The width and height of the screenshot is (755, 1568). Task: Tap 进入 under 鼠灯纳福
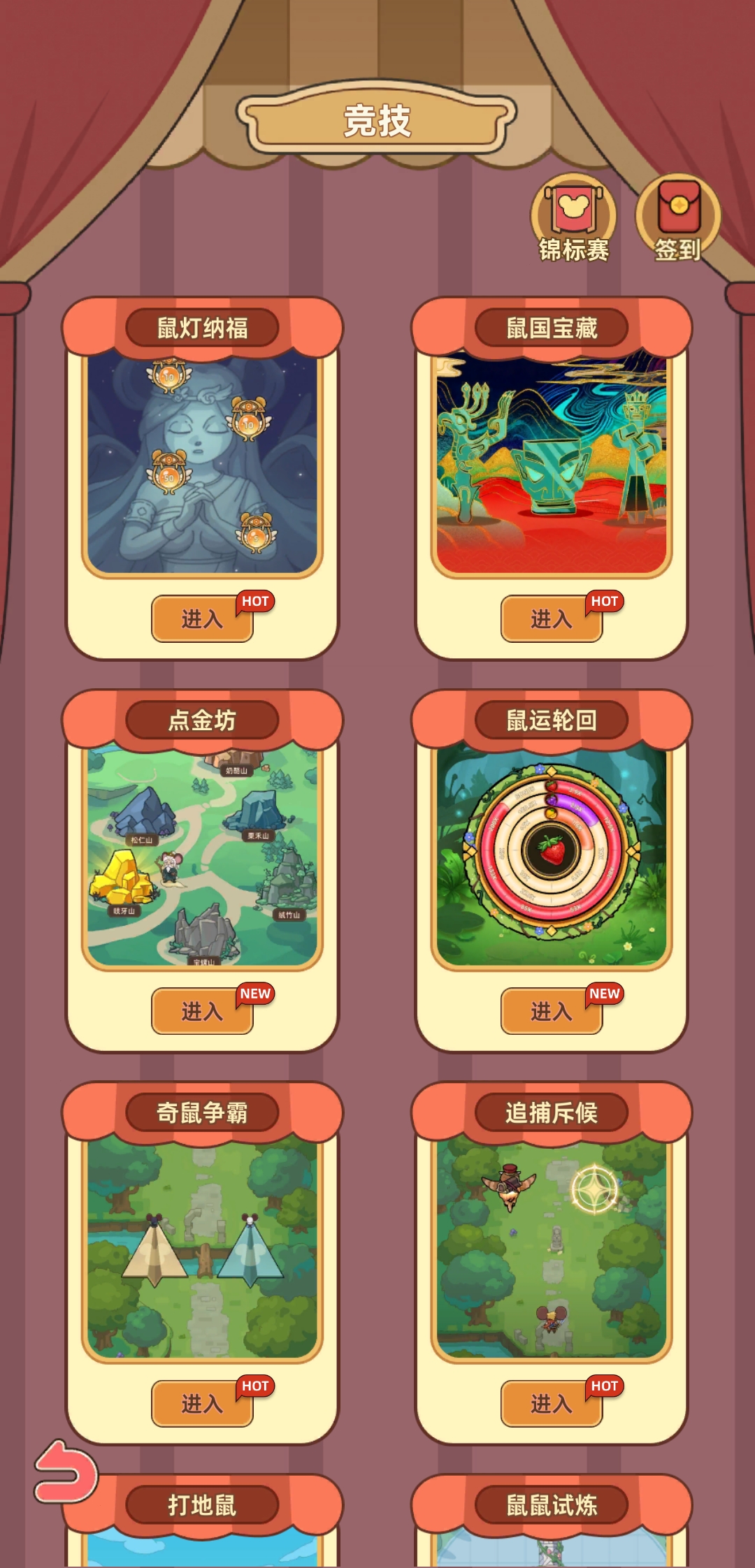(x=202, y=618)
